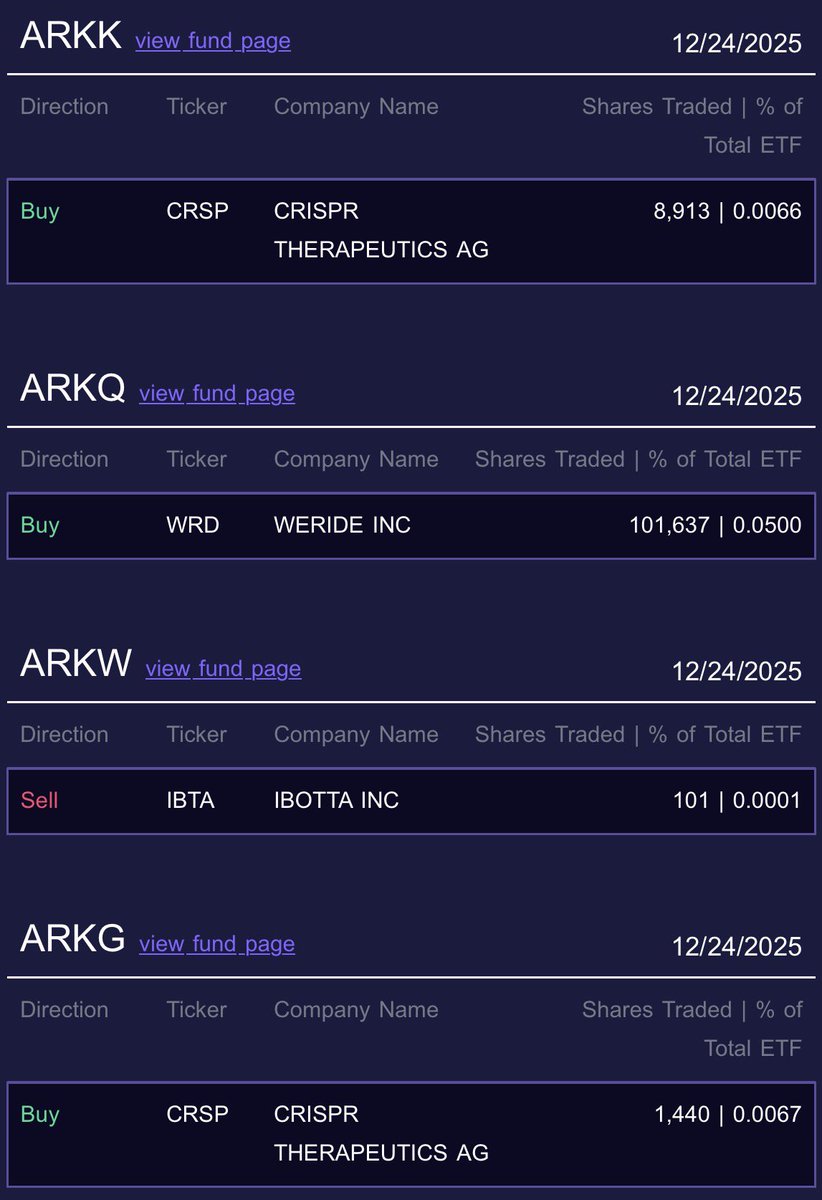Visit the ARKG view fund page link
This screenshot has width=822, height=1200.
tap(217, 943)
